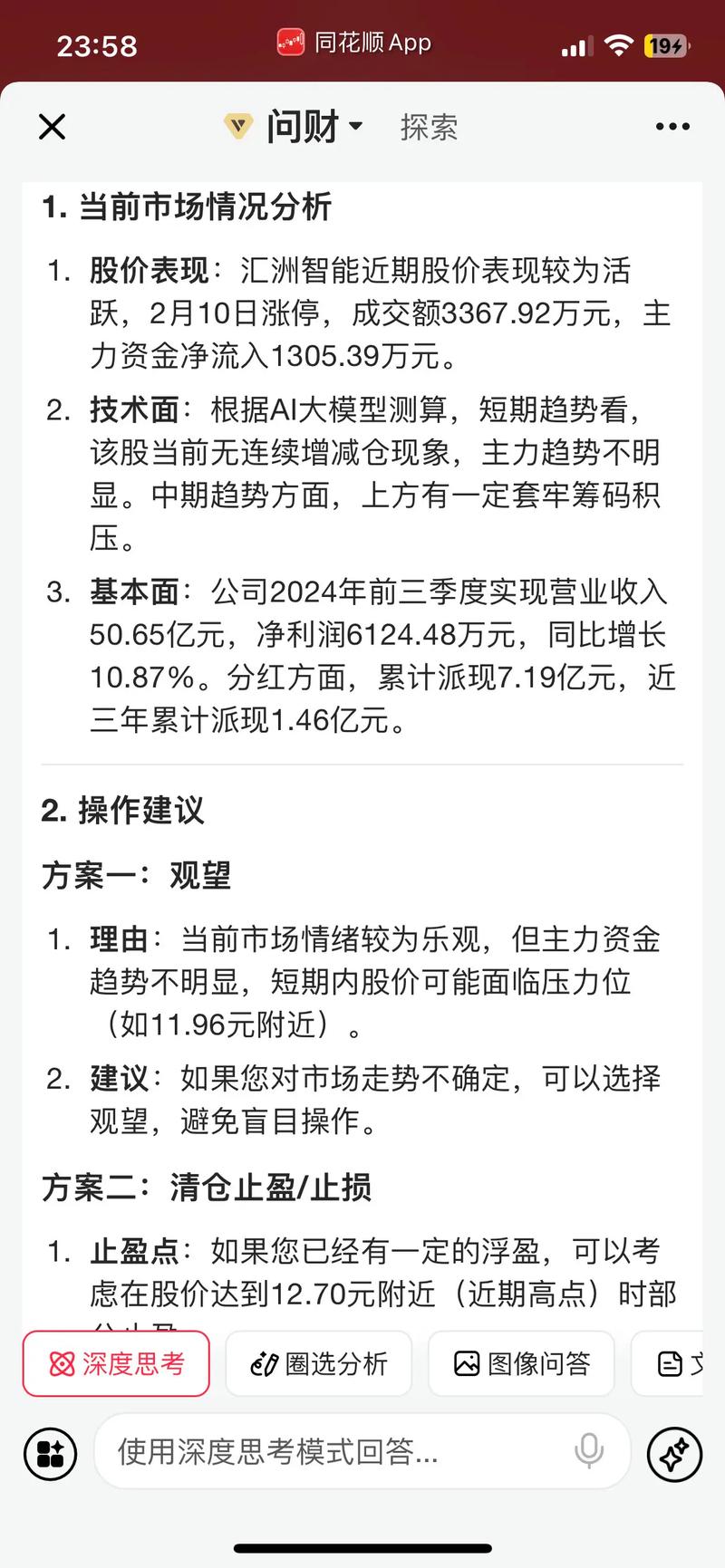Open the three-dot overflow menu
The image size is (725, 1568).
pos(672,127)
